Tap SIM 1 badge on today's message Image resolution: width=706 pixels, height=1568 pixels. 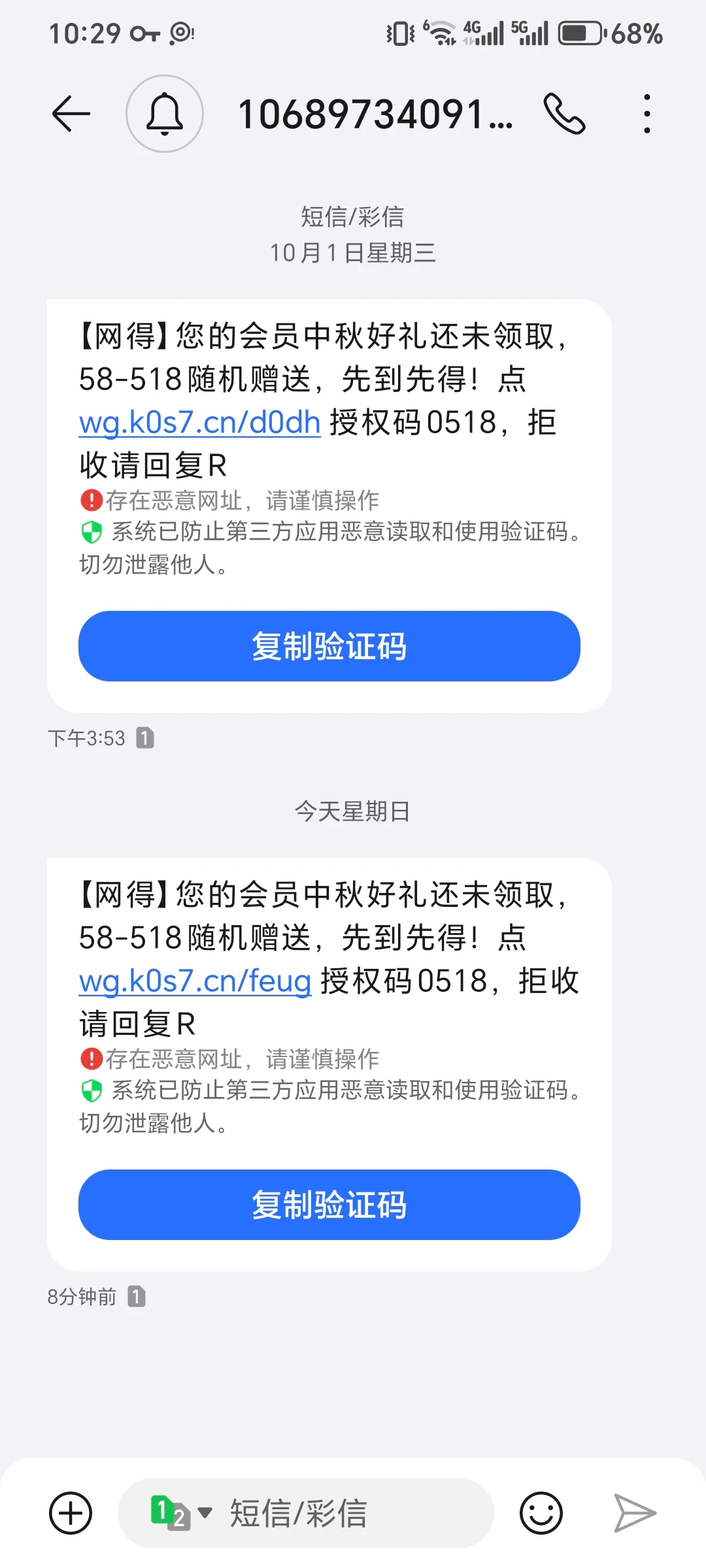point(137,1297)
